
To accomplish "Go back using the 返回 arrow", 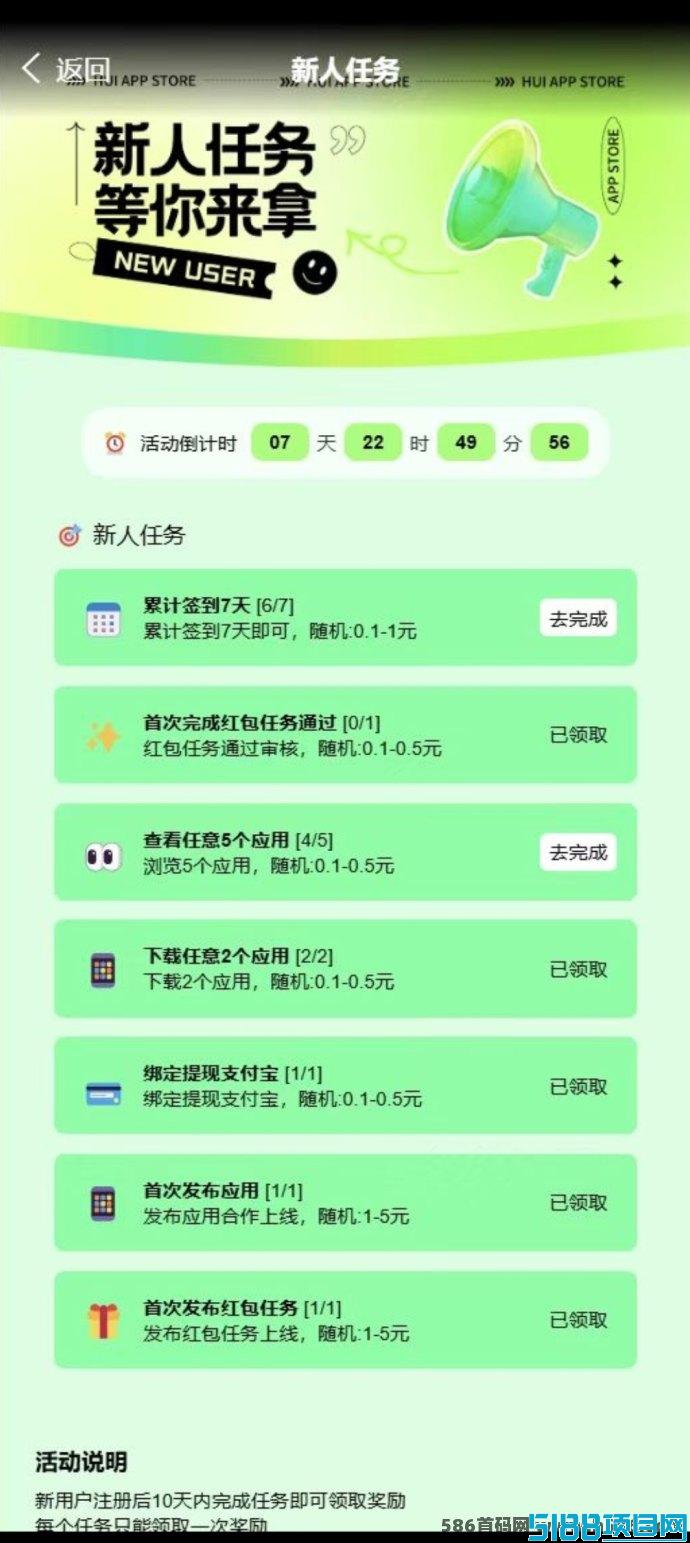I will tap(33, 68).
